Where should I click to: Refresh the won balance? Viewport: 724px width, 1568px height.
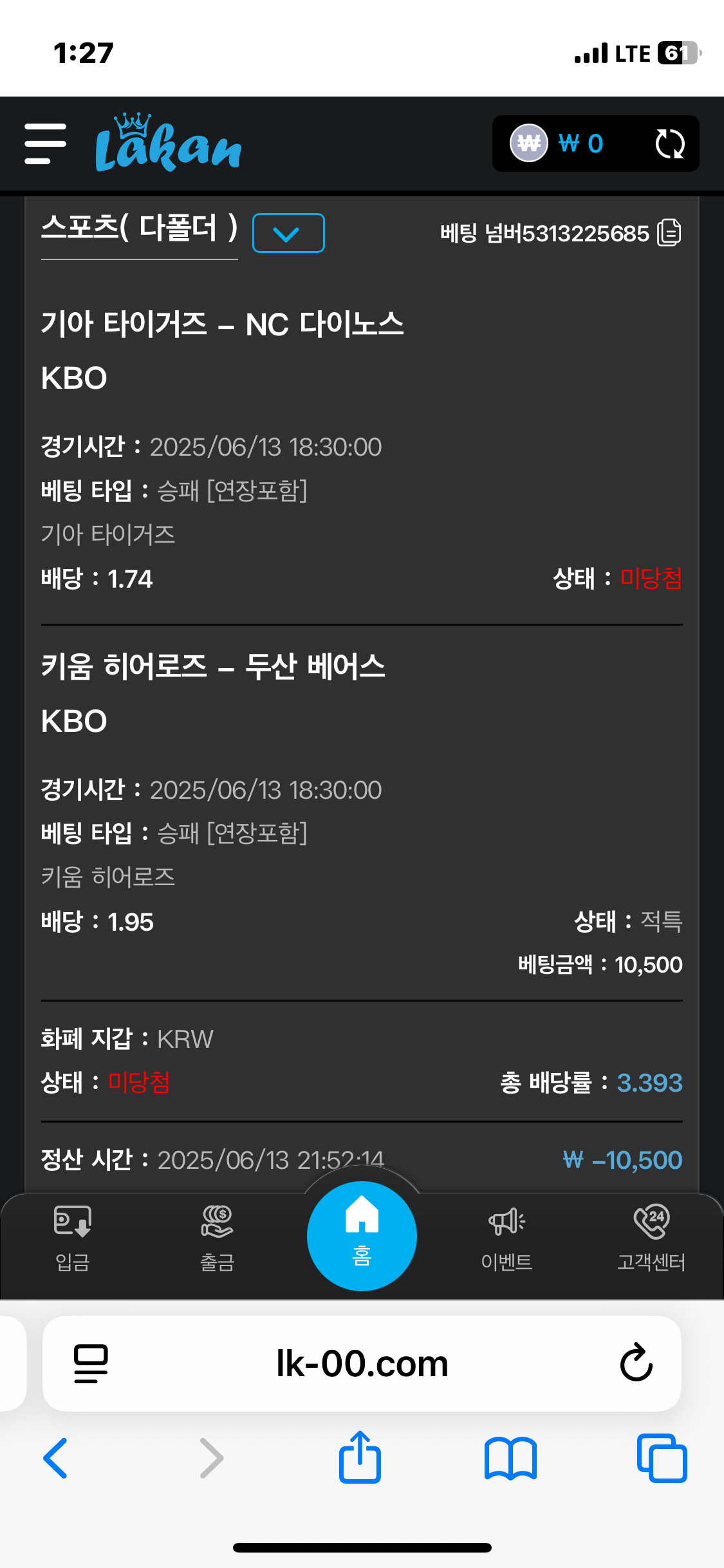point(669,144)
